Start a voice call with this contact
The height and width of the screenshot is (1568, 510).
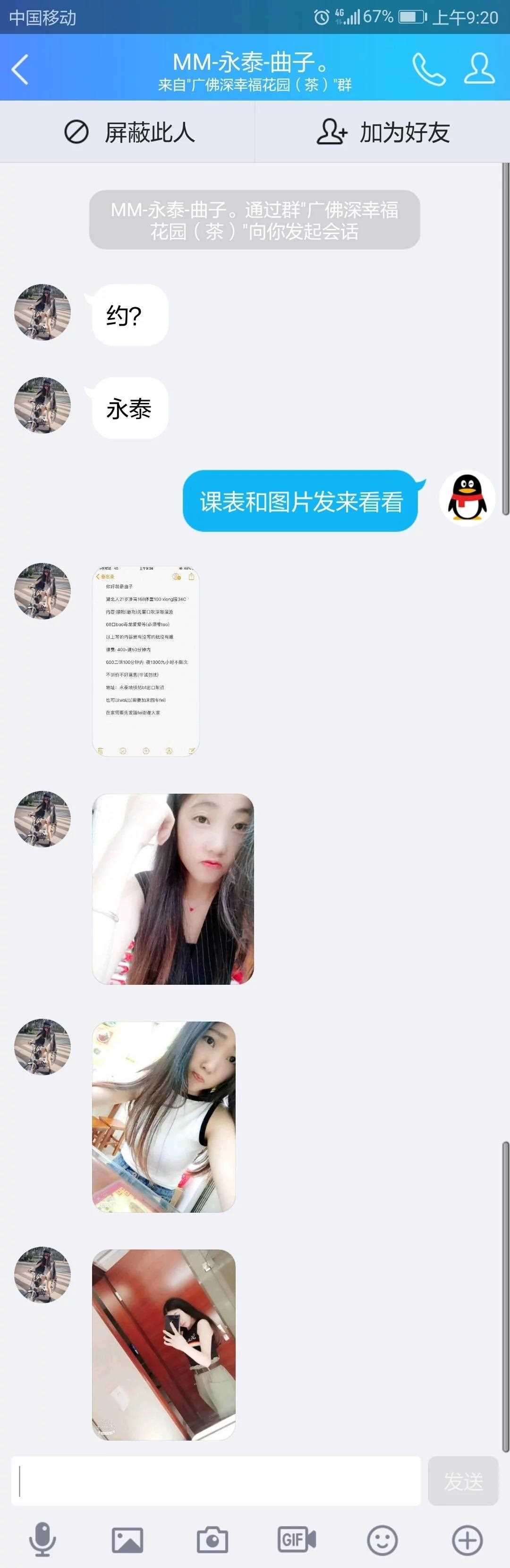click(x=428, y=69)
